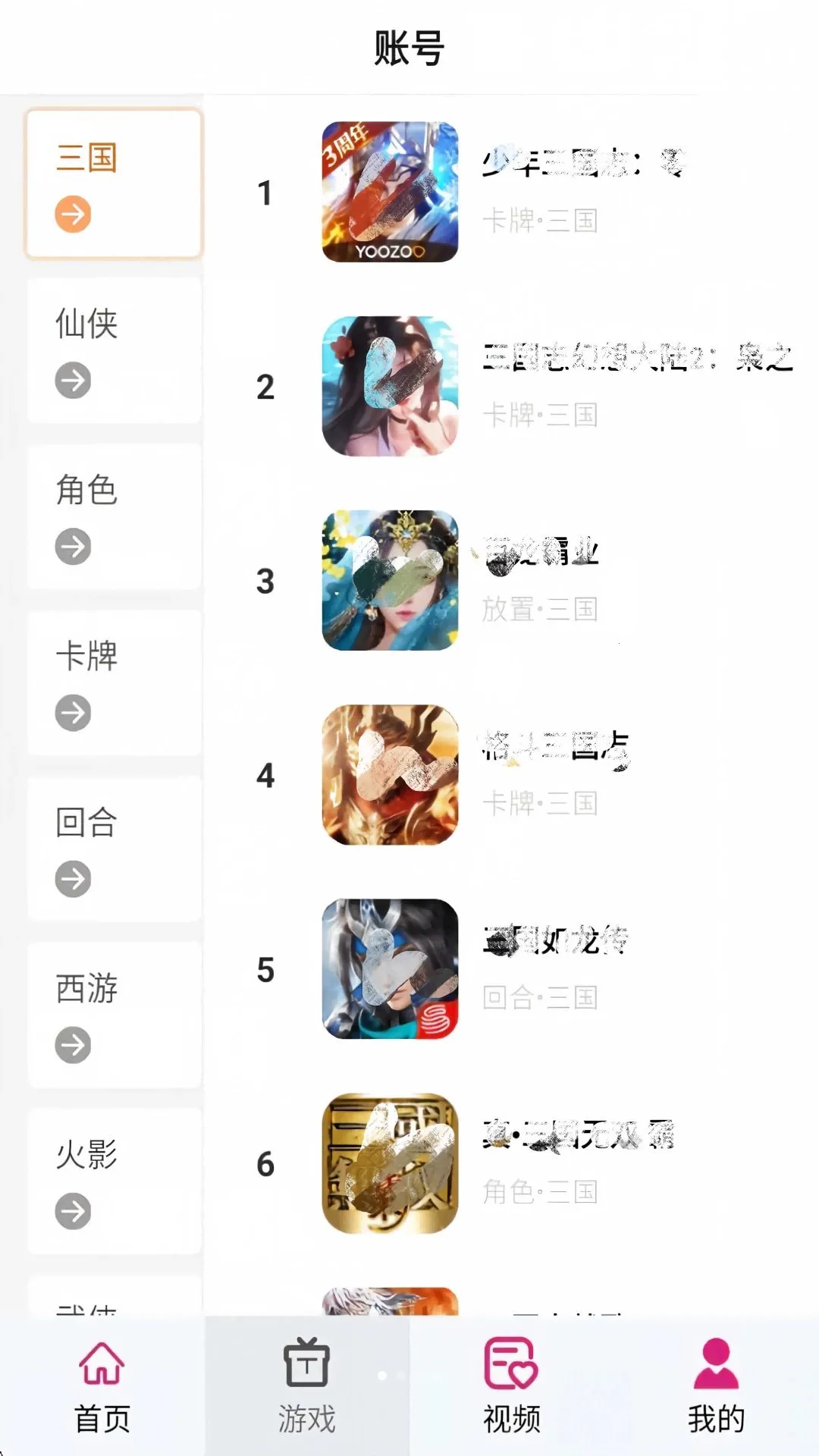Image resolution: width=819 pixels, height=1456 pixels.
Task: Select the 仙侠 category
Action: (x=115, y=350)
